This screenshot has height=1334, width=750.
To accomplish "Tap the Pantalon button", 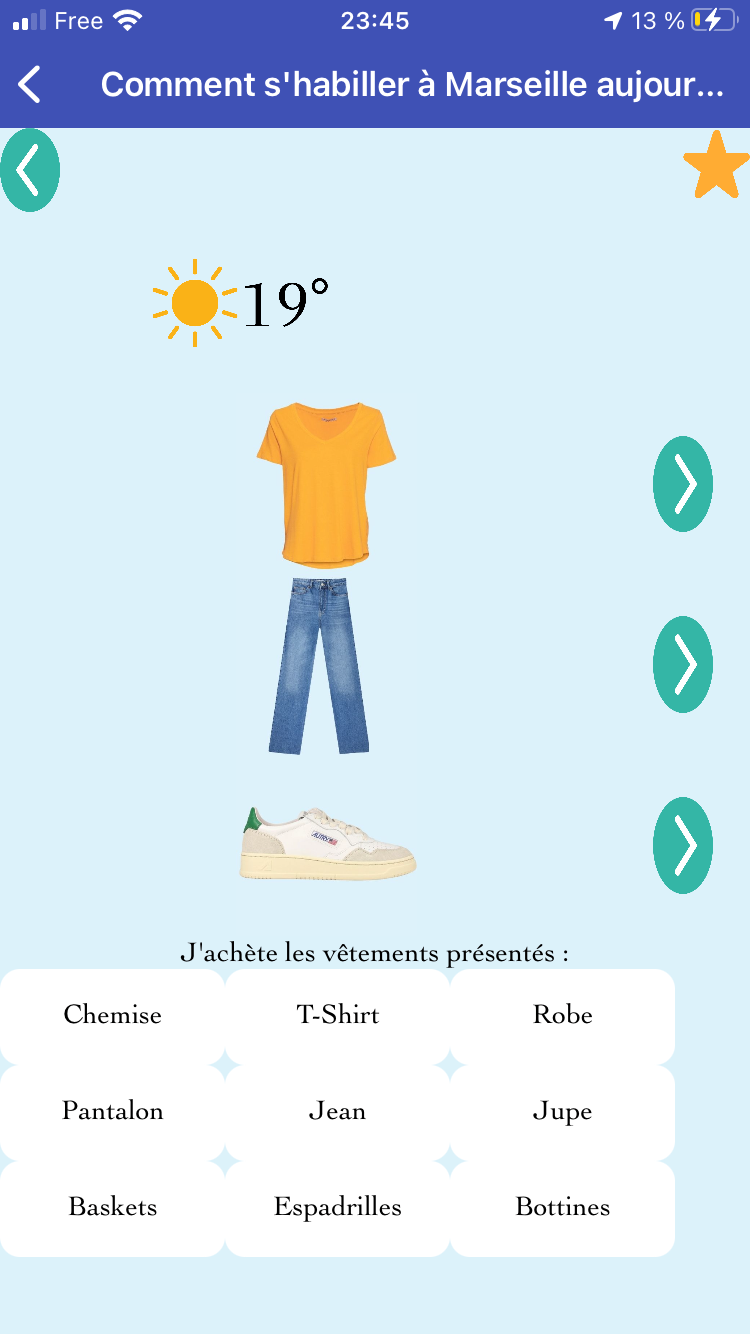I will (x=112, y=1111).
